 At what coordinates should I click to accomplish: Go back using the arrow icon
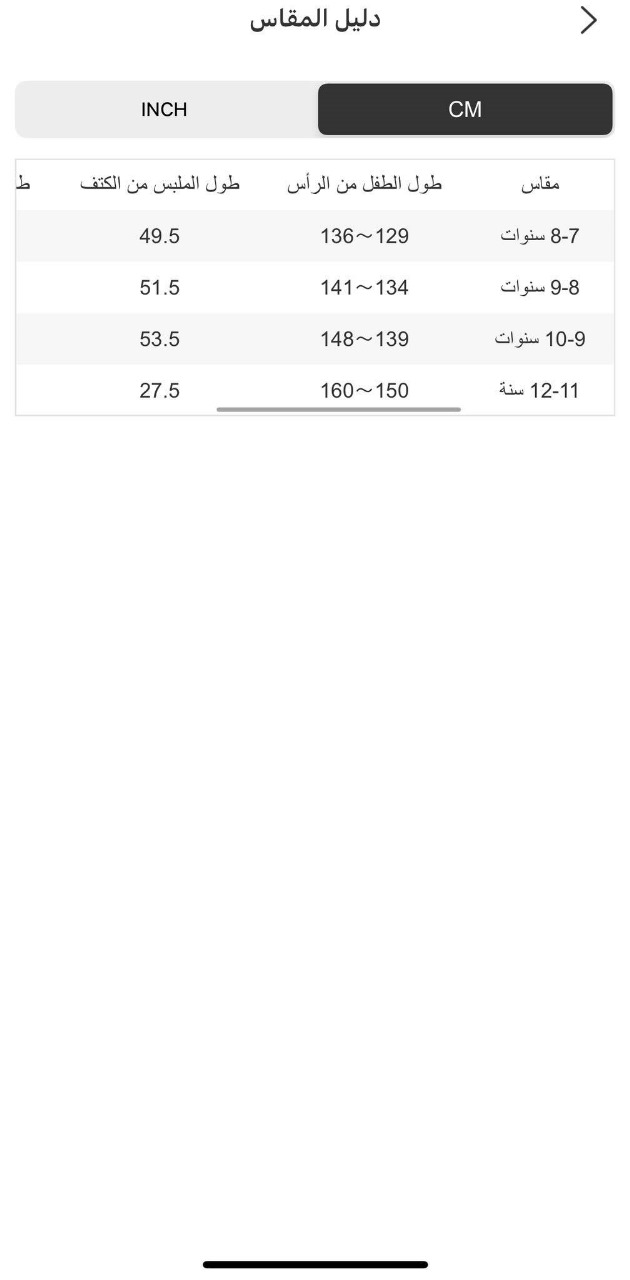tap(588, 21)
